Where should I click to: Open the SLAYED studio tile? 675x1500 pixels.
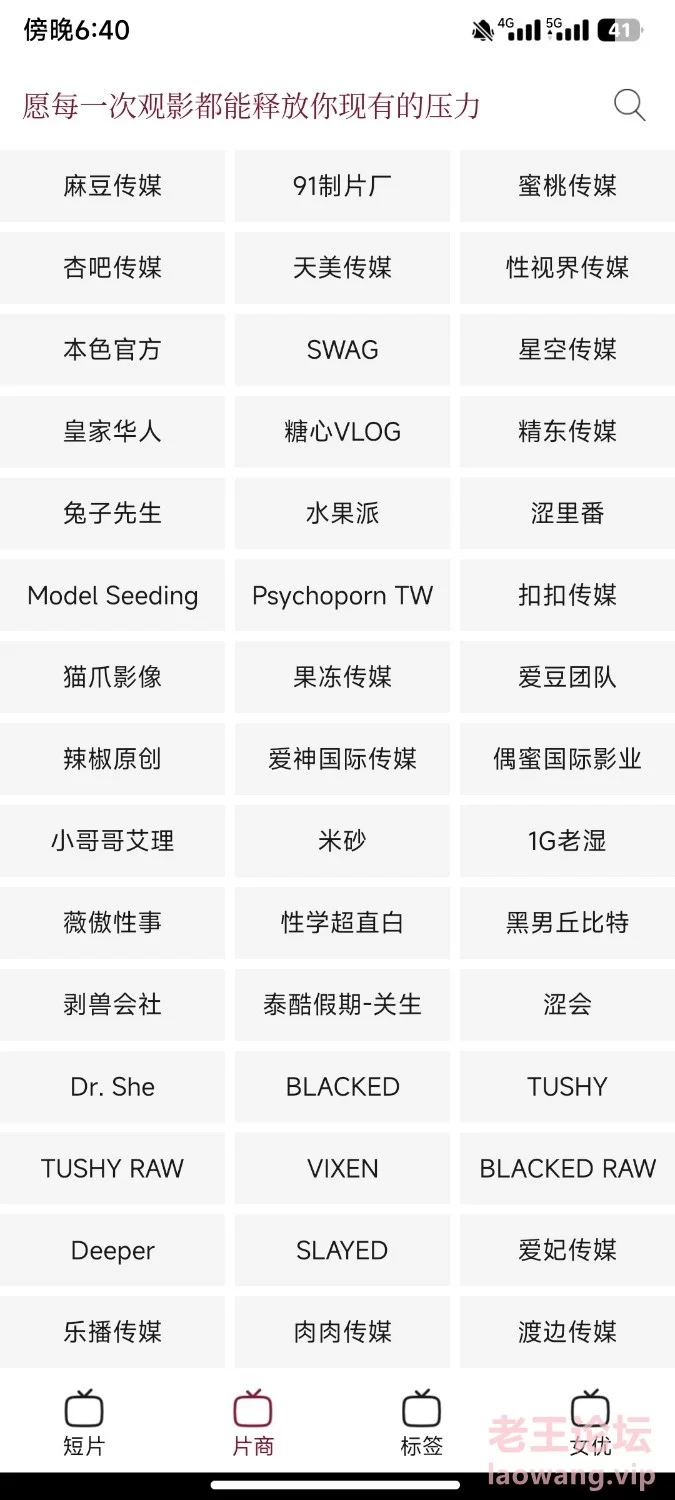click(342, 1250)
